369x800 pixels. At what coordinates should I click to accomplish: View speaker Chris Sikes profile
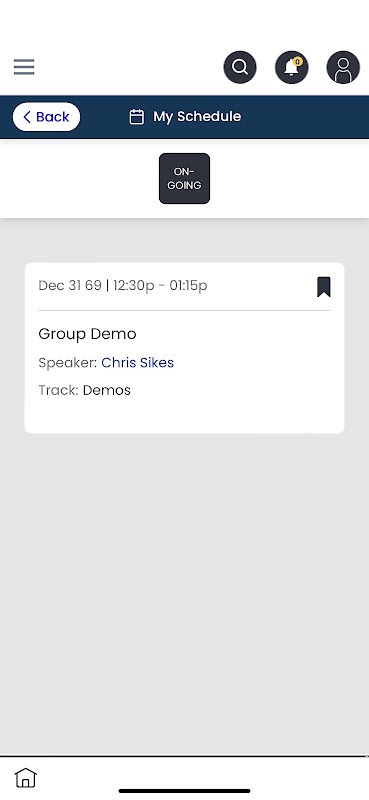coord(138,363)
